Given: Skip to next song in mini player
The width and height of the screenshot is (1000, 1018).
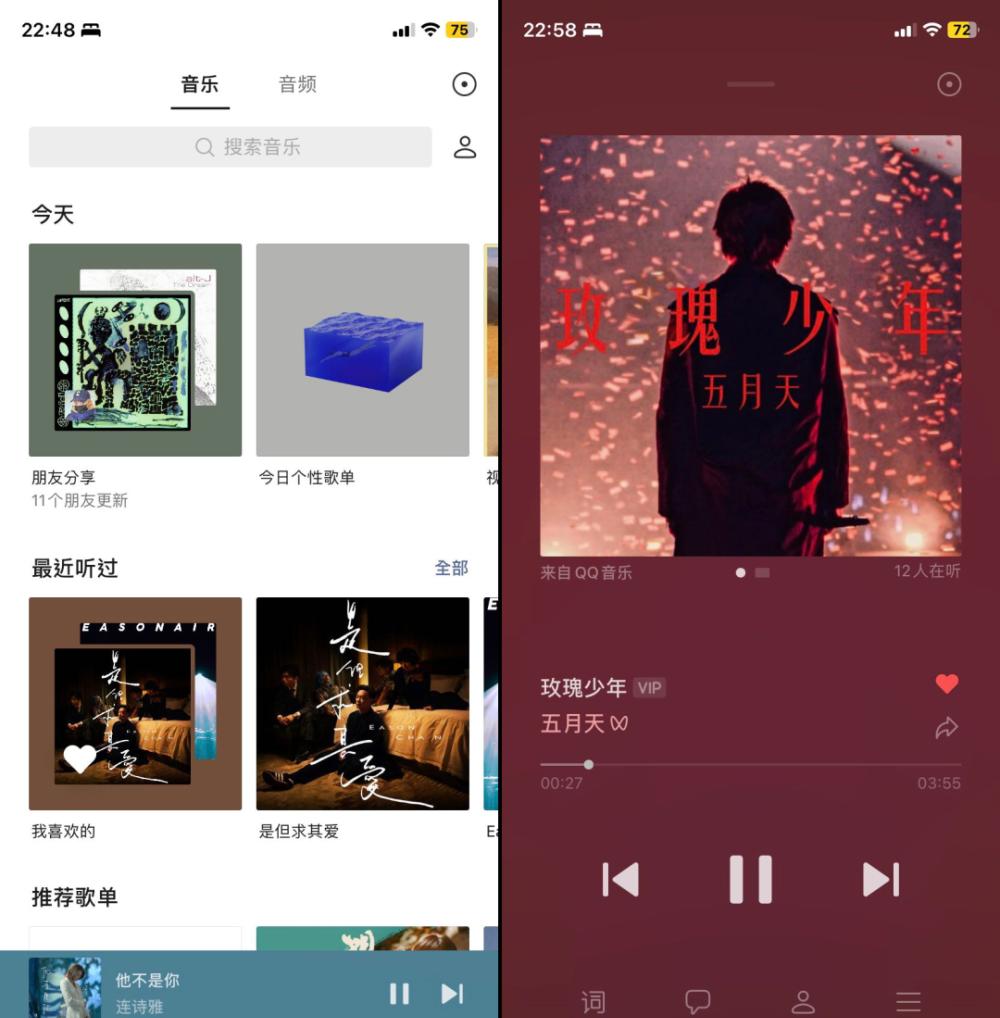Looking at the screenshot, I should (x=452, y=993).
